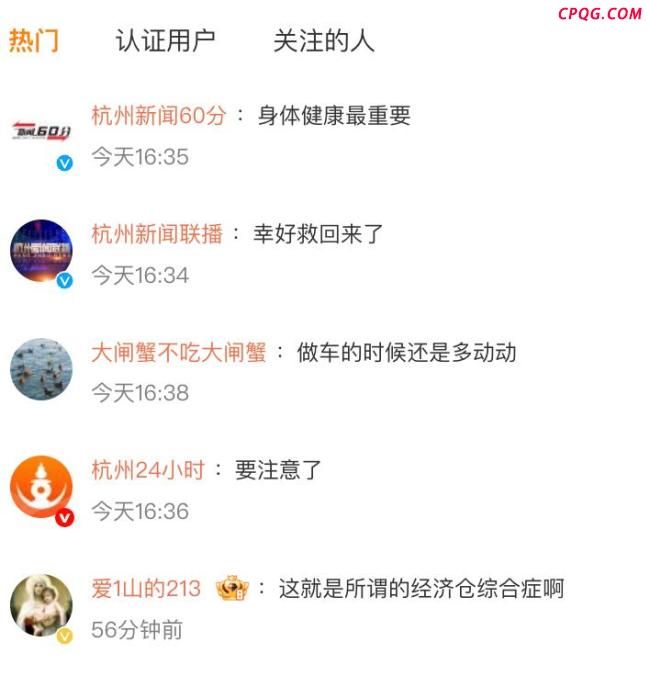Select the comment 幸好救回来了
This screenshot has width=650, height=687.
point(319,234)
